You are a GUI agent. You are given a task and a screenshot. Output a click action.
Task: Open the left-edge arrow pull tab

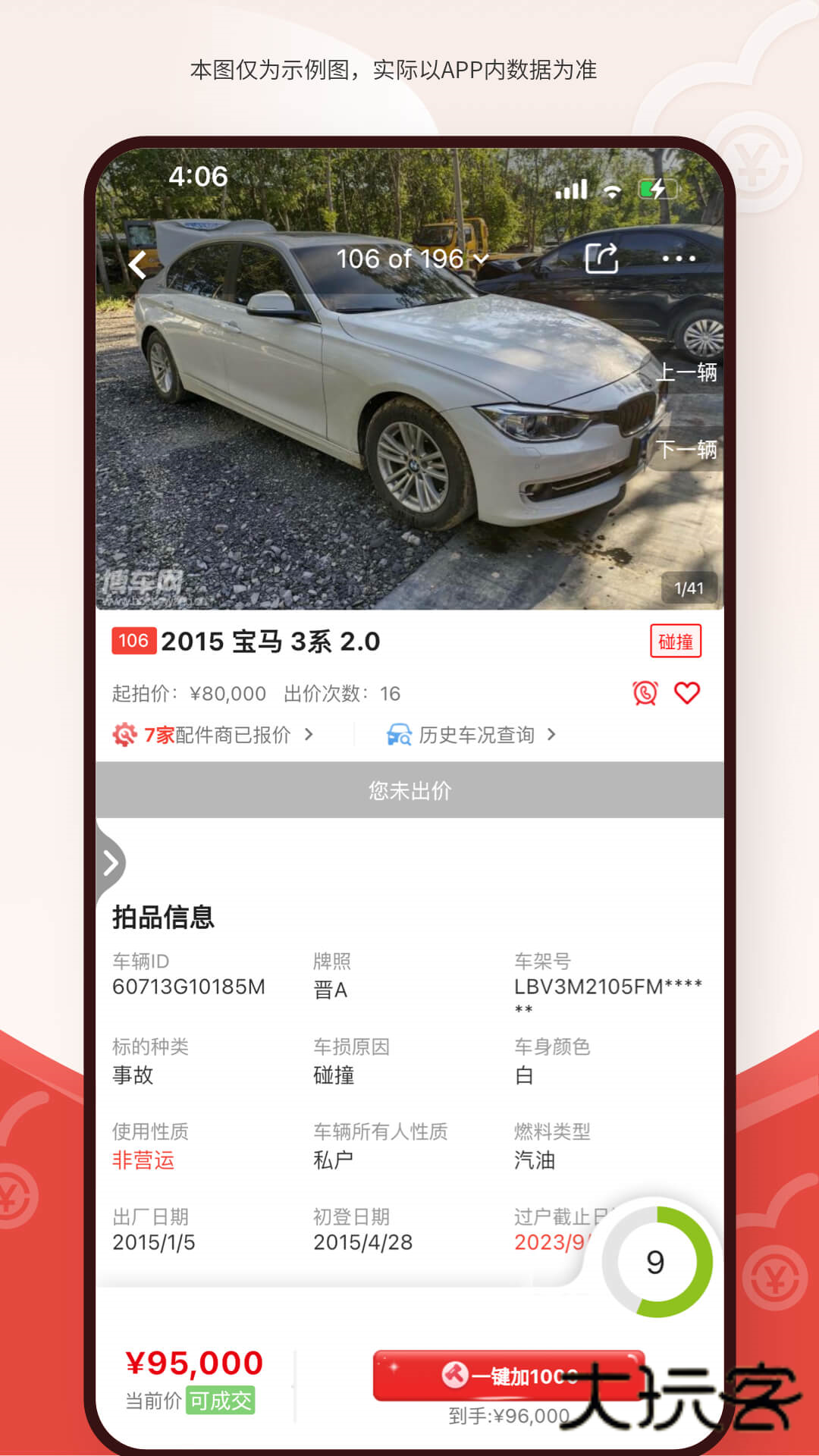110,861
